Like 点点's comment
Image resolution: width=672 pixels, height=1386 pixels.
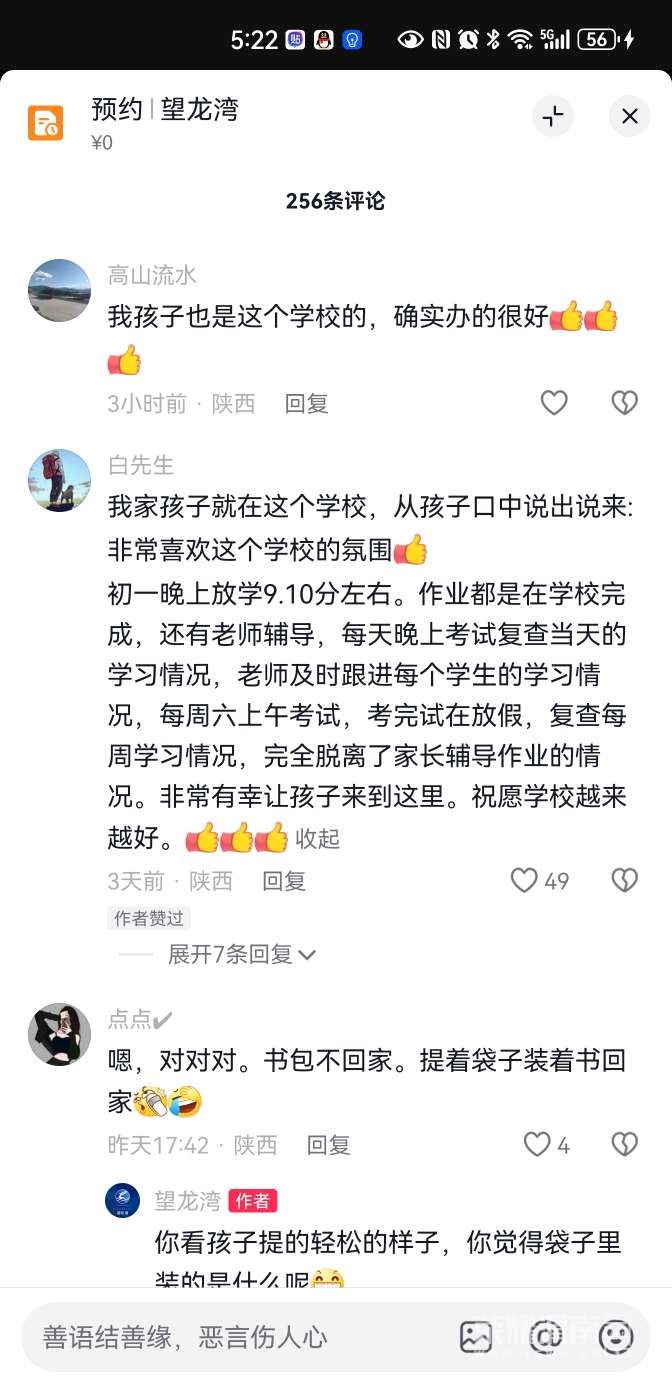[539, 1144]
